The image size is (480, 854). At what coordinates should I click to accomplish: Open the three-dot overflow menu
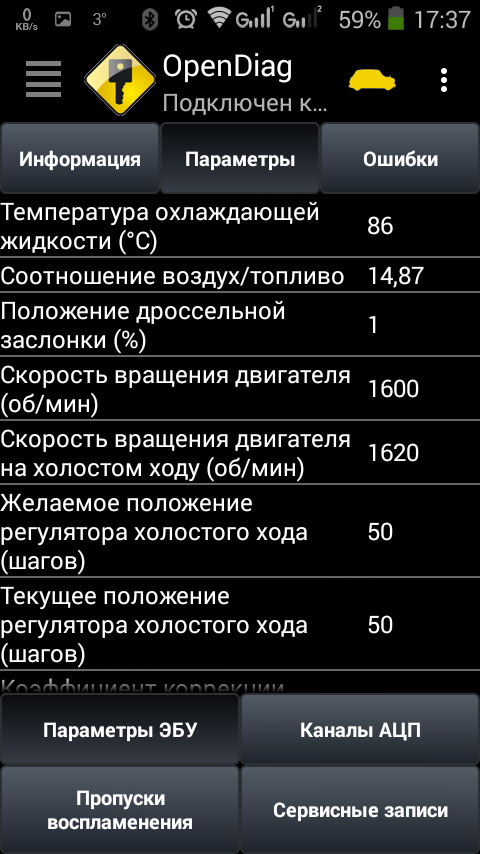pyautogui.click(x=444, y=80)
